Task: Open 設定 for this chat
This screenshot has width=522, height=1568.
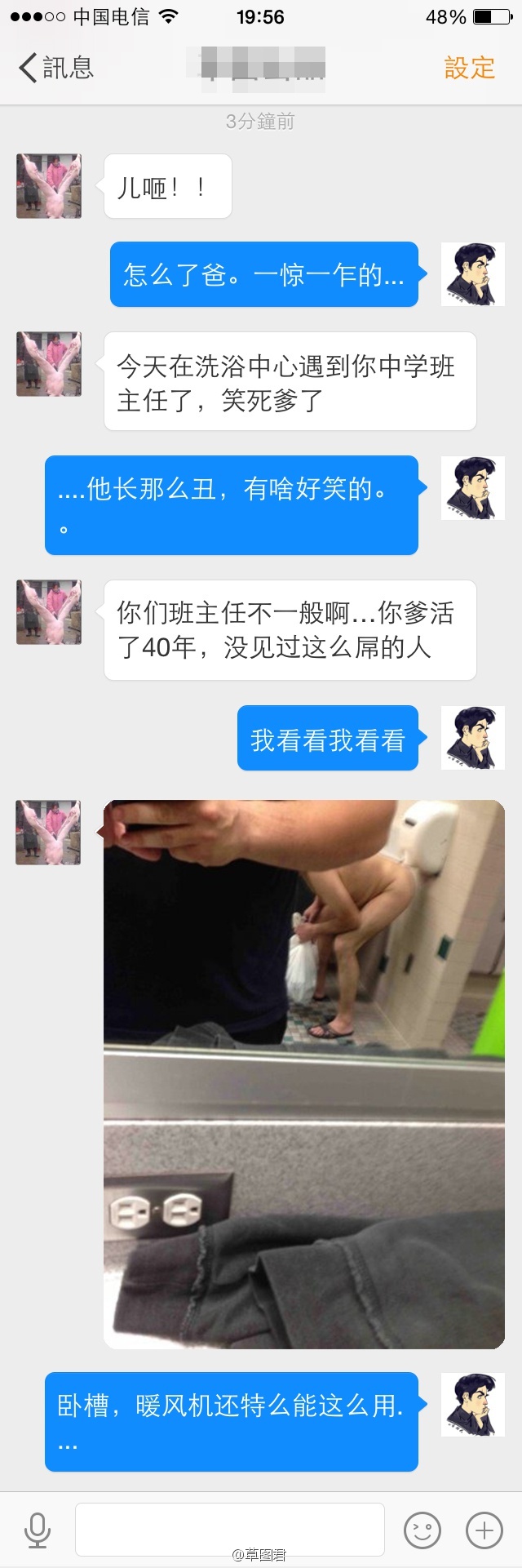Action: pos(469,68)
